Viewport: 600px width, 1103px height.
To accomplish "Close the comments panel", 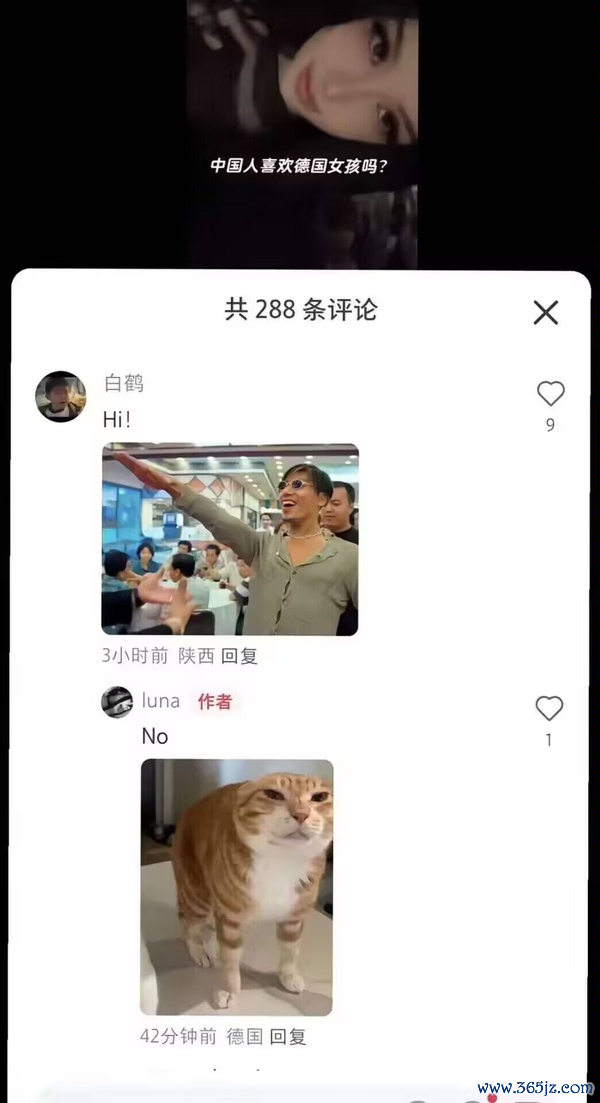I will click(545, 313).
